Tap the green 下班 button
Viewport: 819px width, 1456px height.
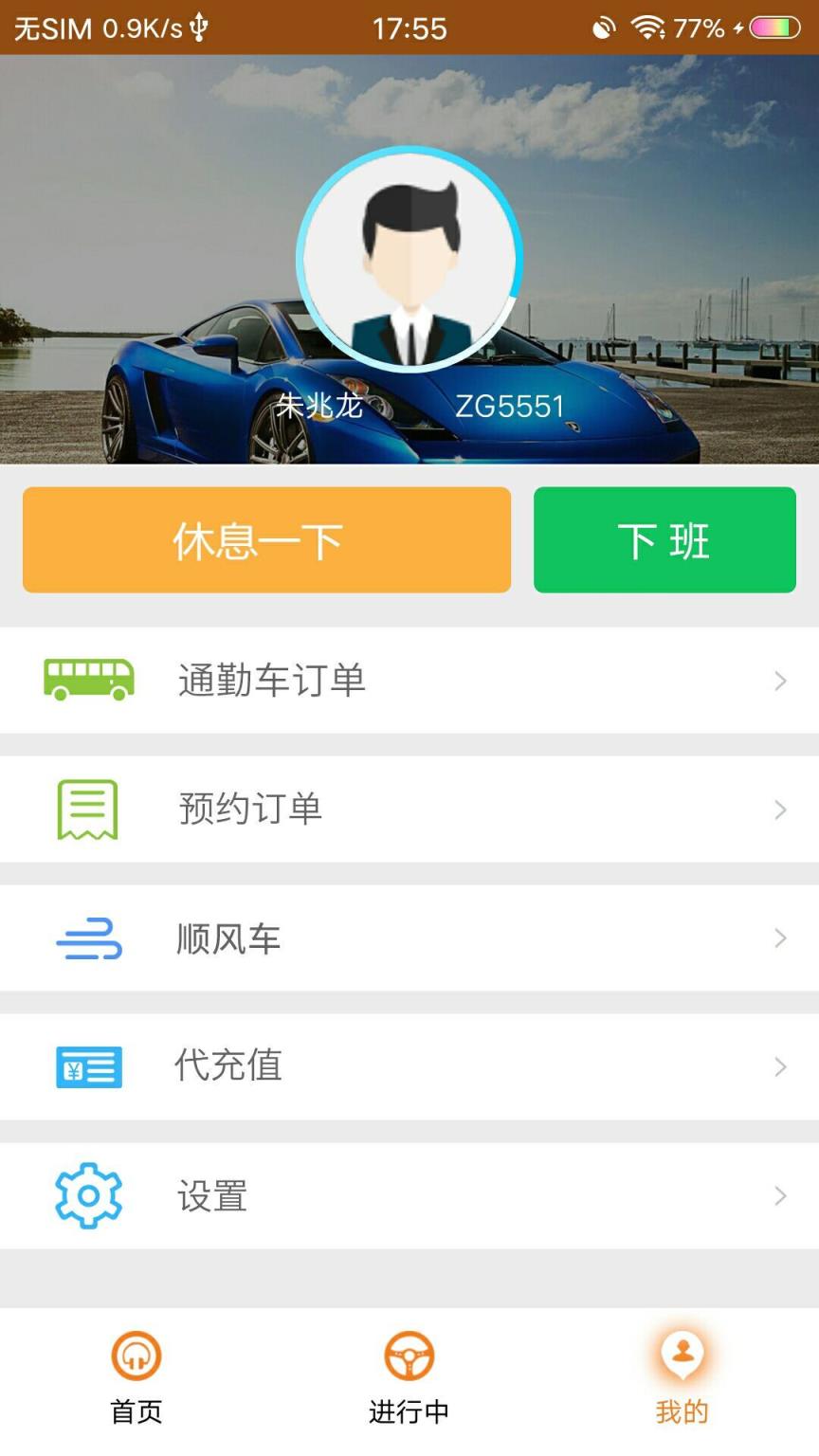(664, 539)
